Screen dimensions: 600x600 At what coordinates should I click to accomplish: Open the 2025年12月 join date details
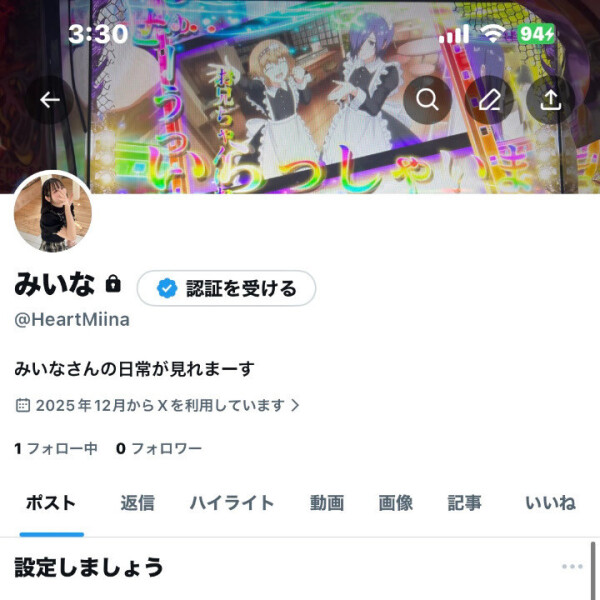(158, 405)
